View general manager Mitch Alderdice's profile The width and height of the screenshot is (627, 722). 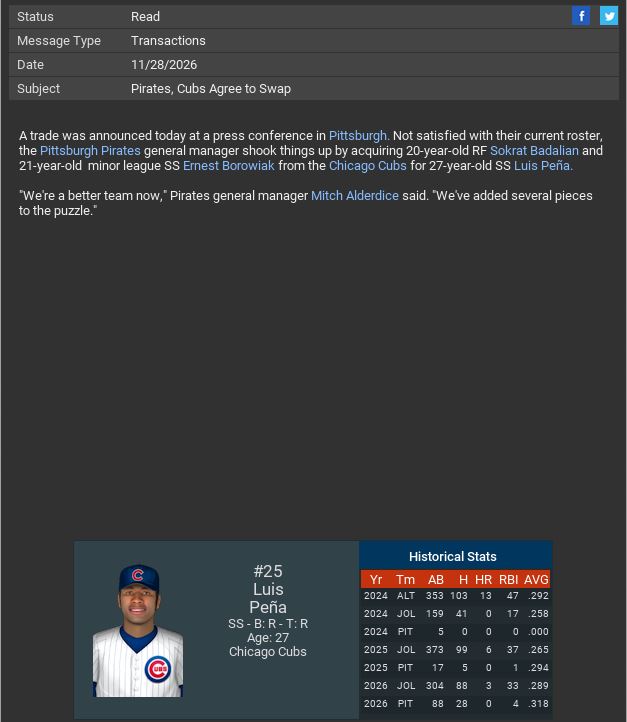coord(354,196)
